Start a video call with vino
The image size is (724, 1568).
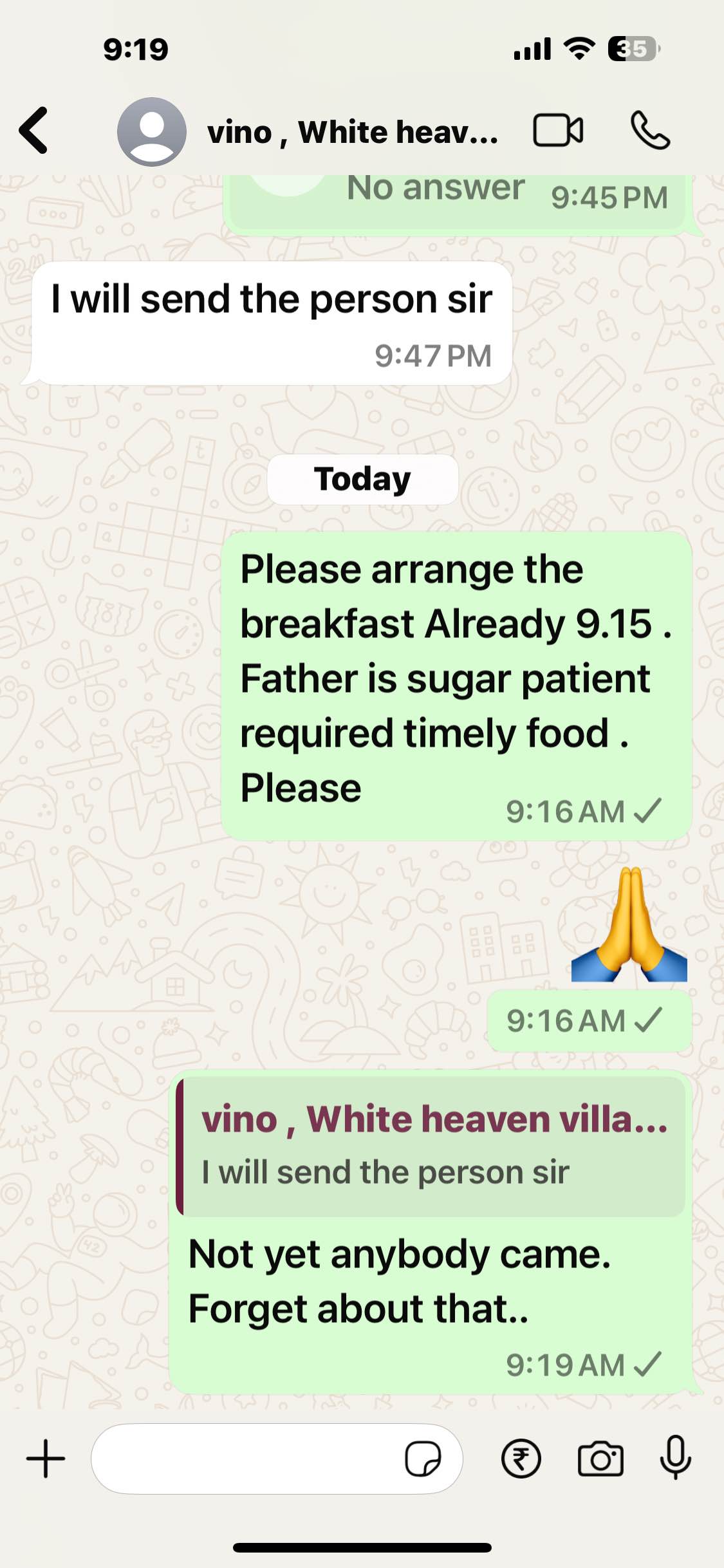pyautogui.click(x=558, y=131)
